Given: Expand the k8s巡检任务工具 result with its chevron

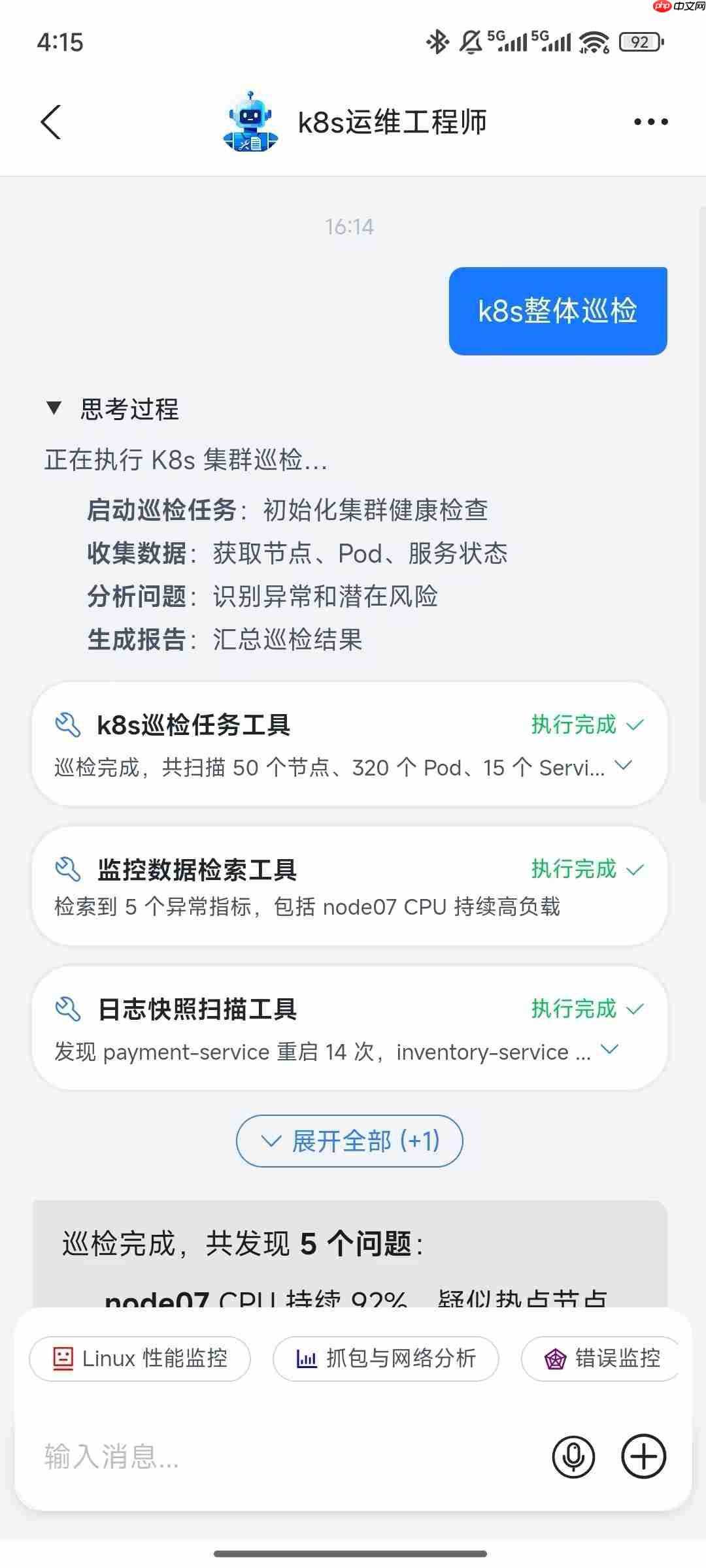Looking at the screenshot, I should point(622,764).
